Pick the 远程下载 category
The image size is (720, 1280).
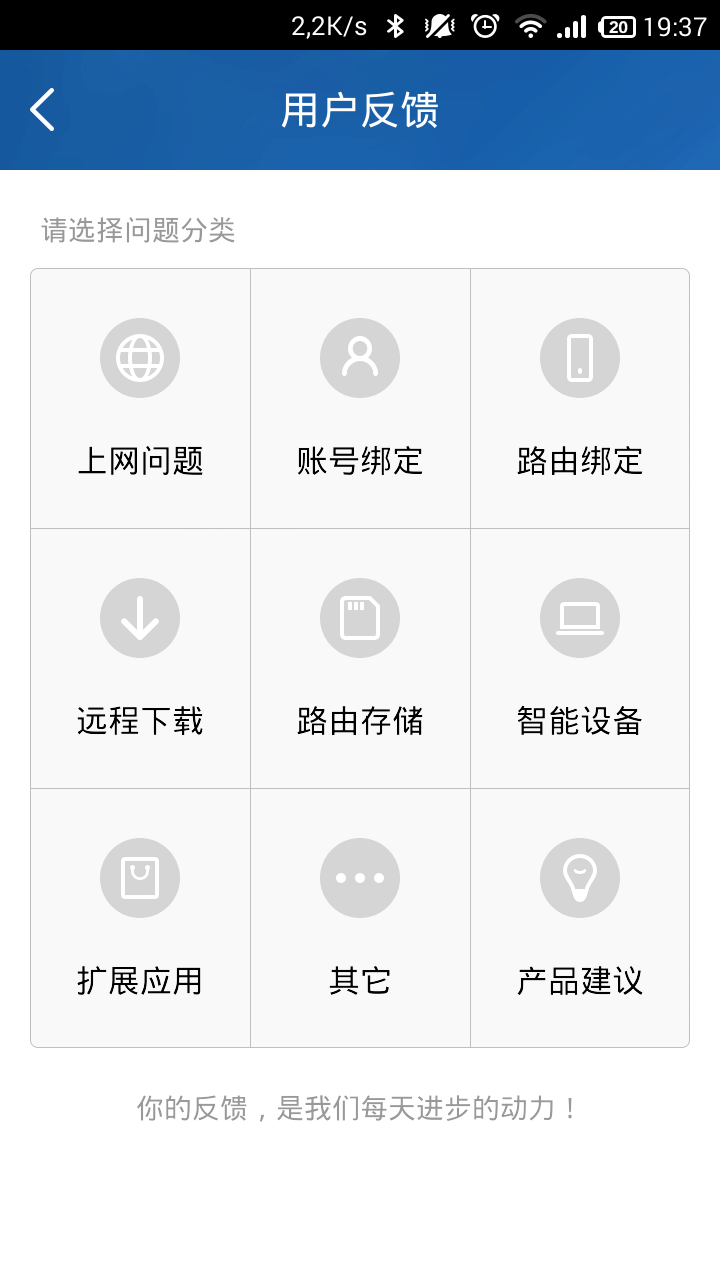140,659
